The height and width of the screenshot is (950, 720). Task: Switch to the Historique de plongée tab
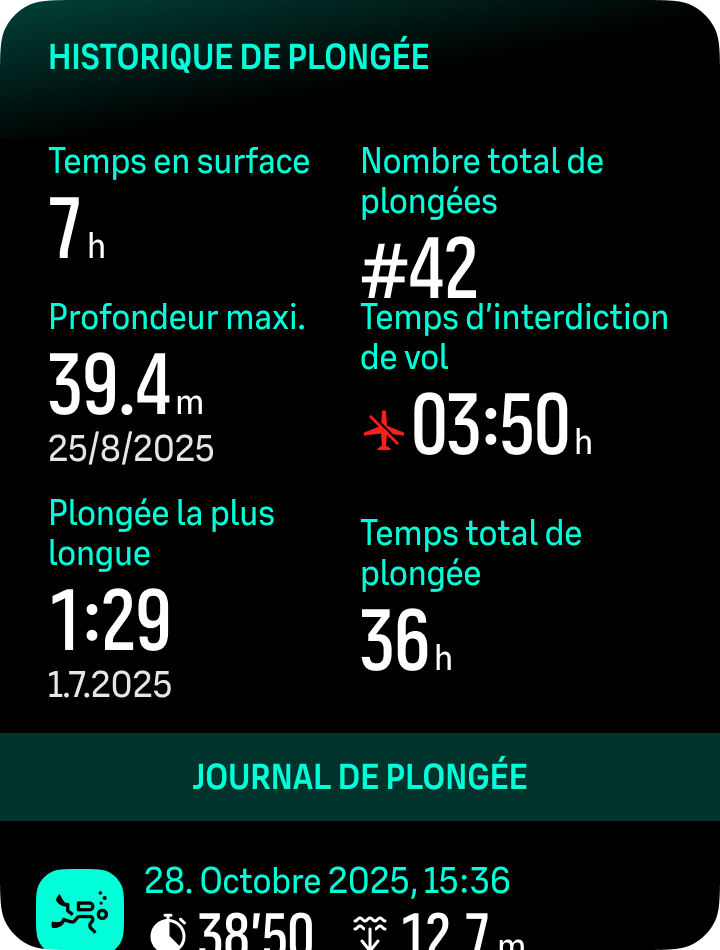[x=240, y=57]
